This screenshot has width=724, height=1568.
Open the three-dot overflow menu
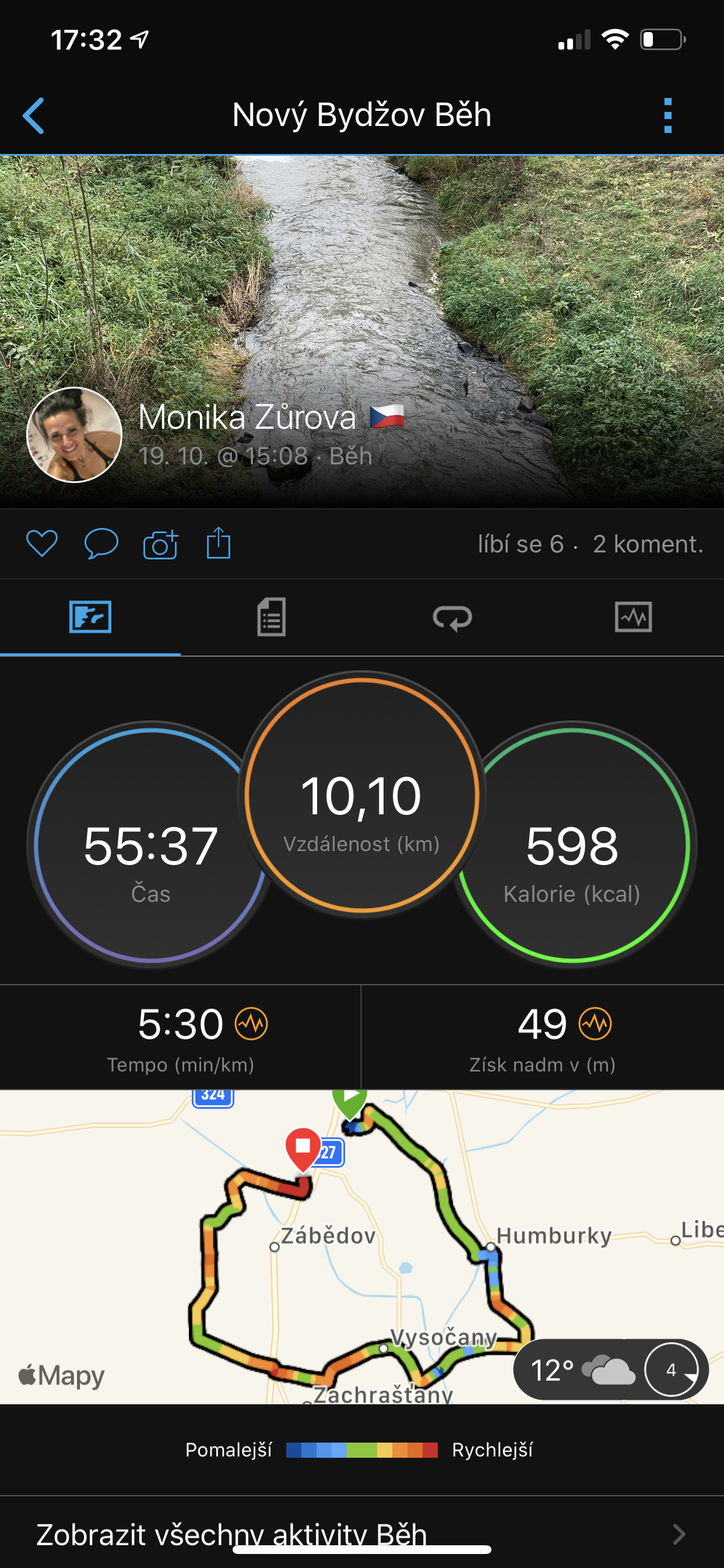[x=667, y=116]
